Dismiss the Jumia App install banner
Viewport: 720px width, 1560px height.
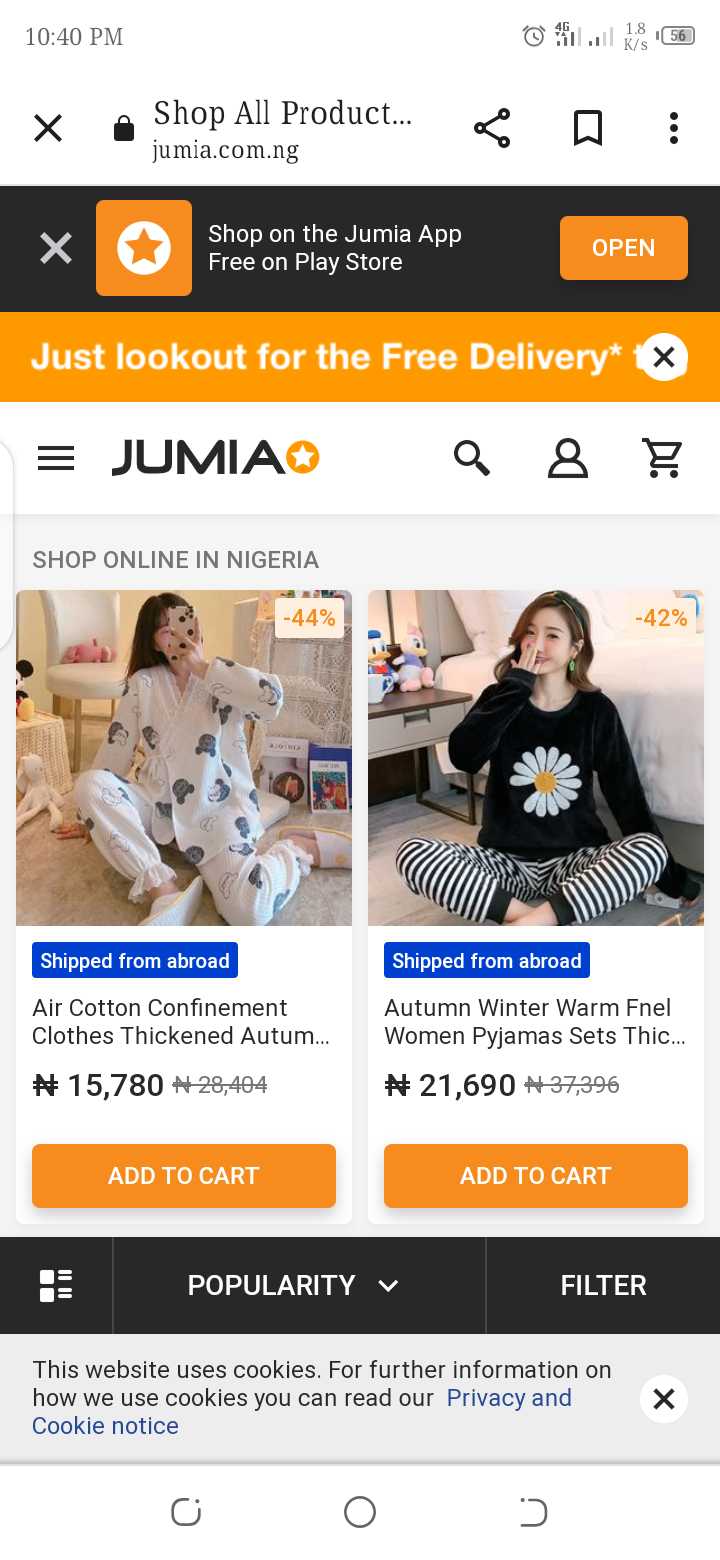[x=56, y=248]
